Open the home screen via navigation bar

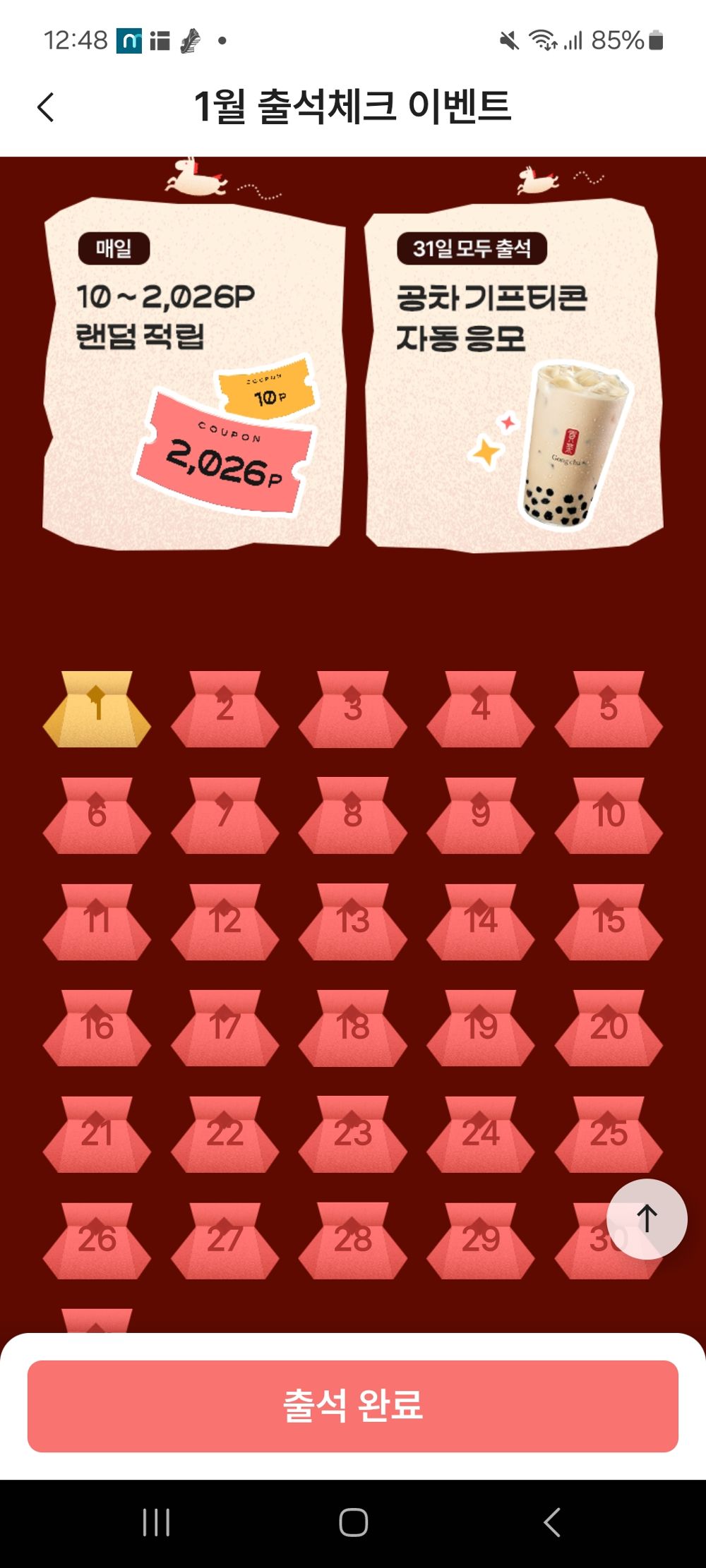pos(353,1522)
